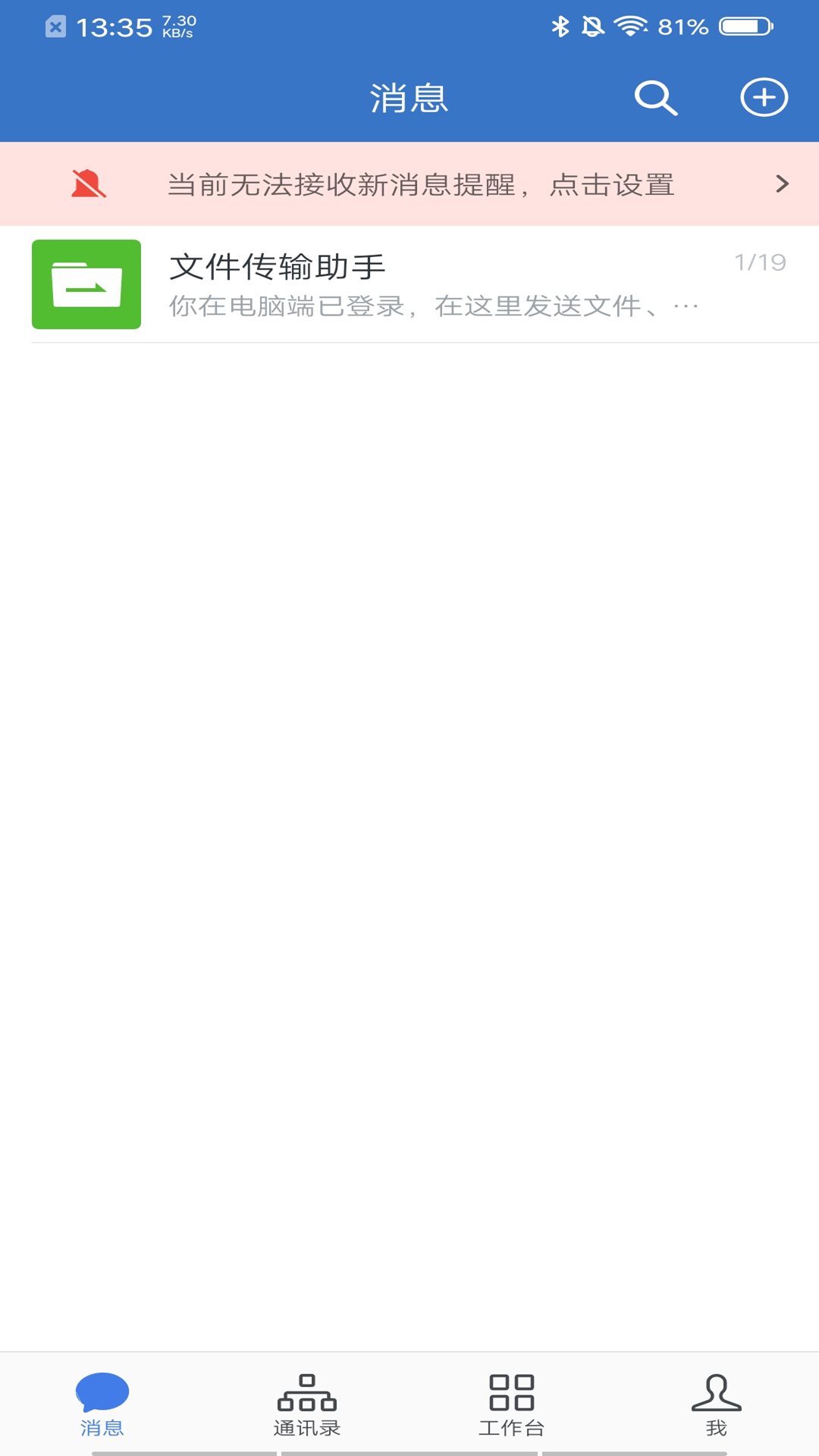The height and width of the screenshot is (1456, 819).
Task: Tap the plus circle icon
Action: point(764,97)
